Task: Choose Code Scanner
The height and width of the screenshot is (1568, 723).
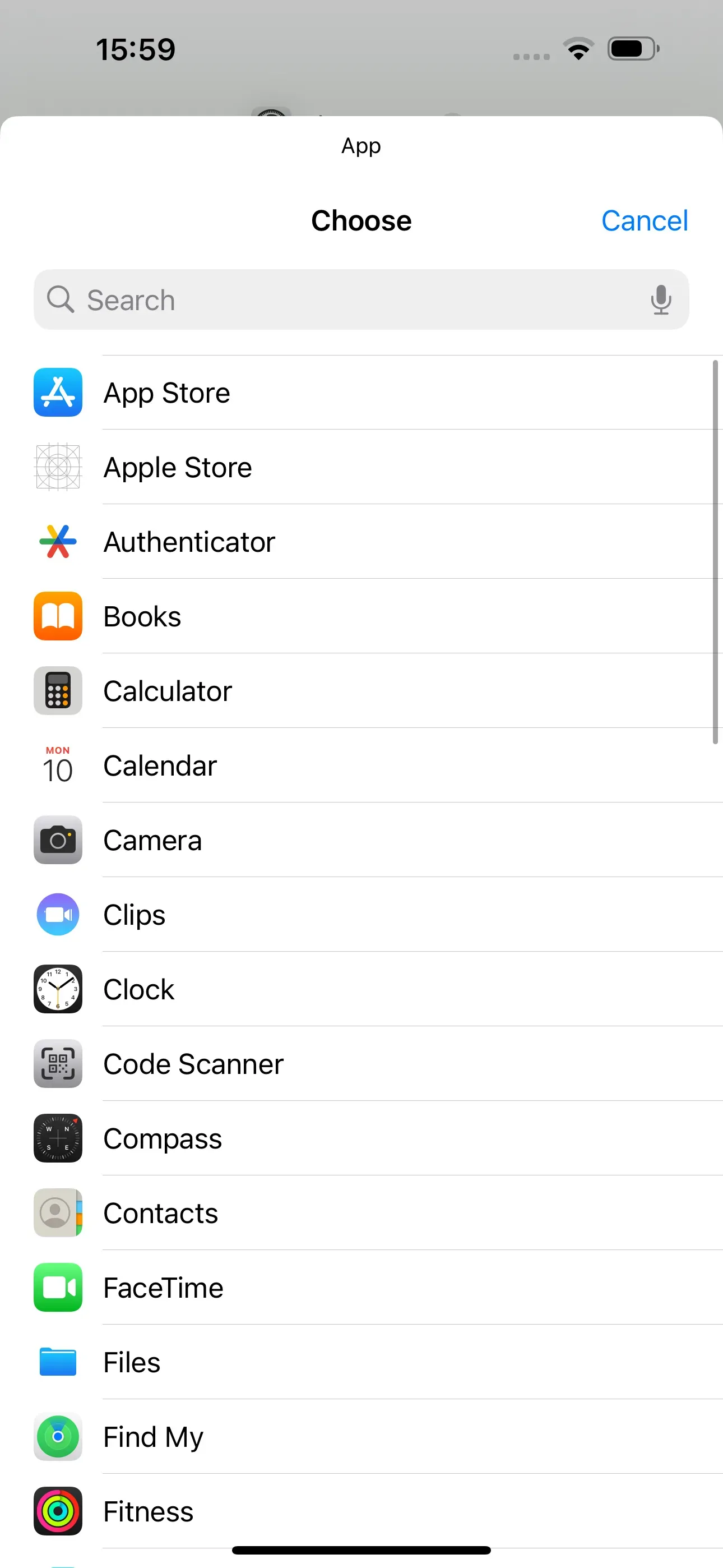Action: point(361,1063)
